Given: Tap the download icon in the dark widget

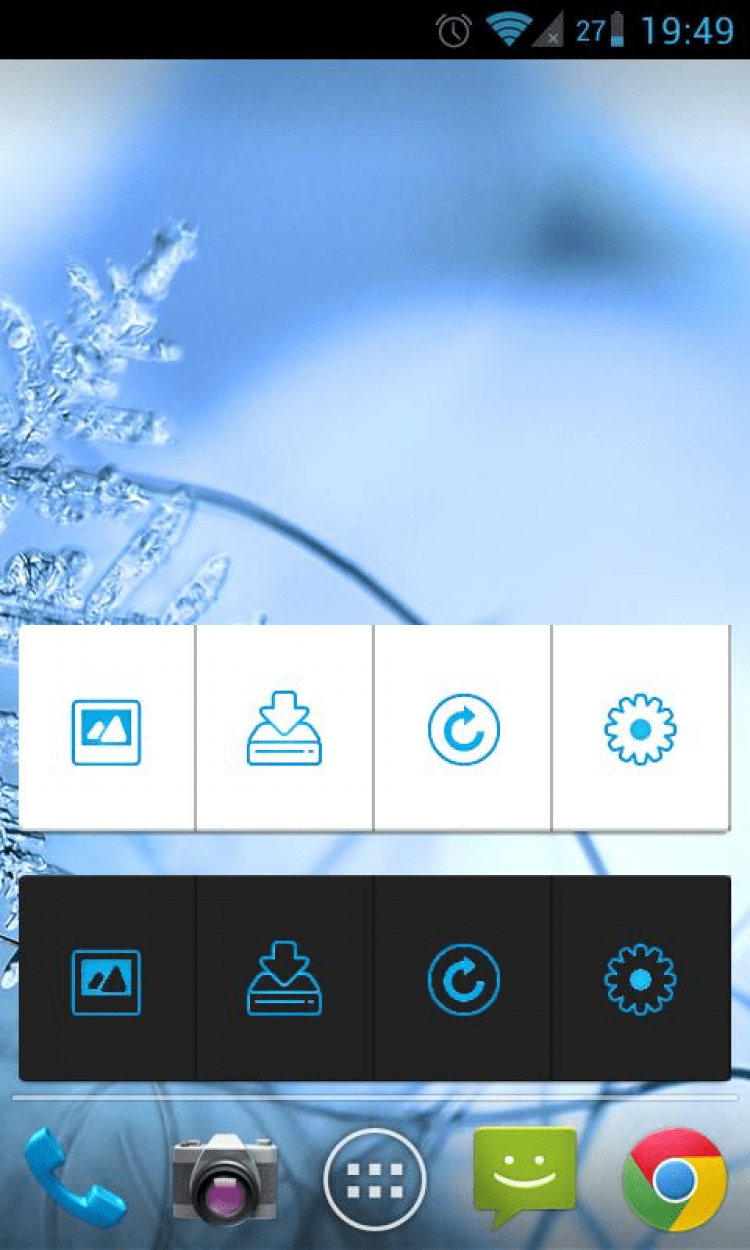Looking at the screenshot, I should click(284, 979).
